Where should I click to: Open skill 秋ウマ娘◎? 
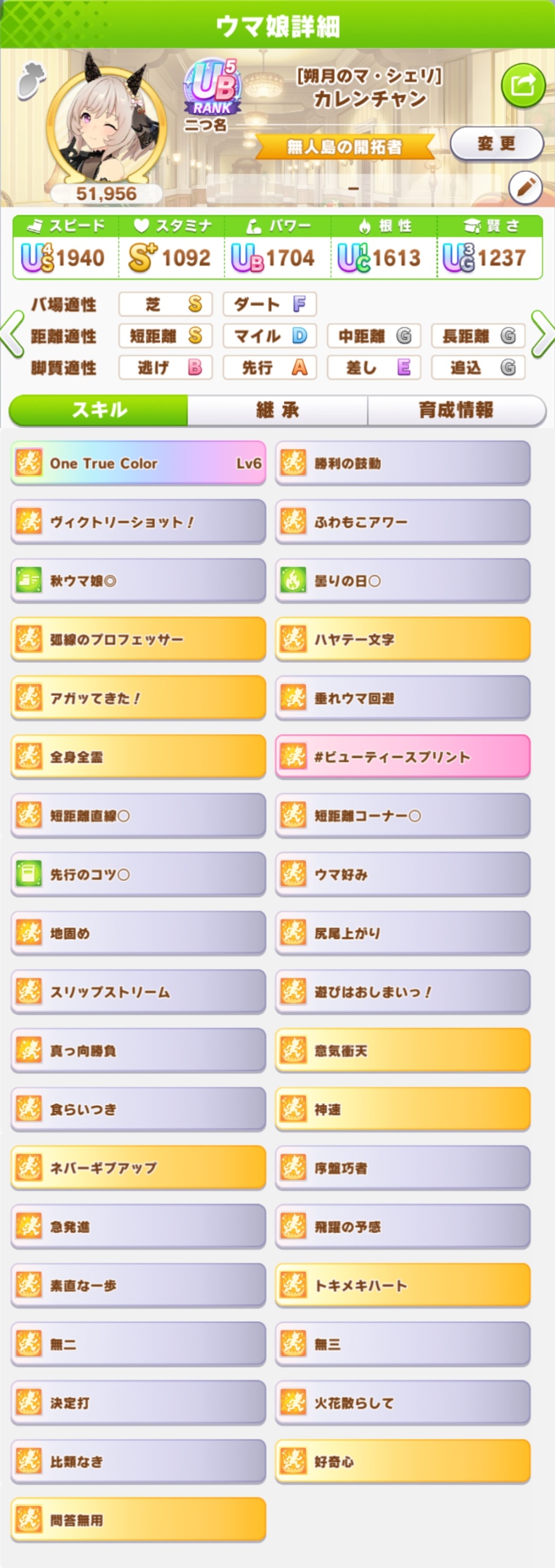click(138, 581)
